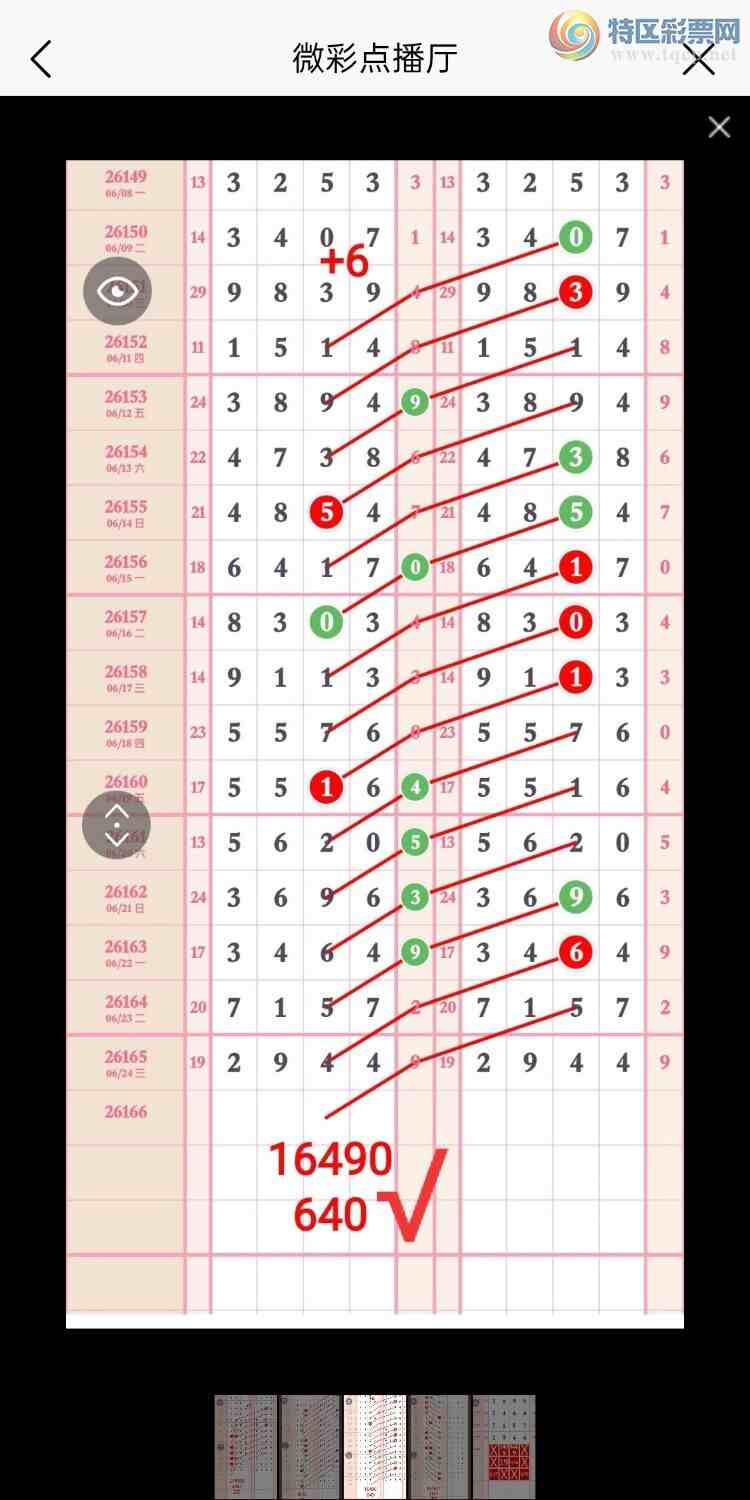This screenshot has width=750, height=1500.
Task: Go back from the 微彩点播厅 page
Action: [41, 59]
